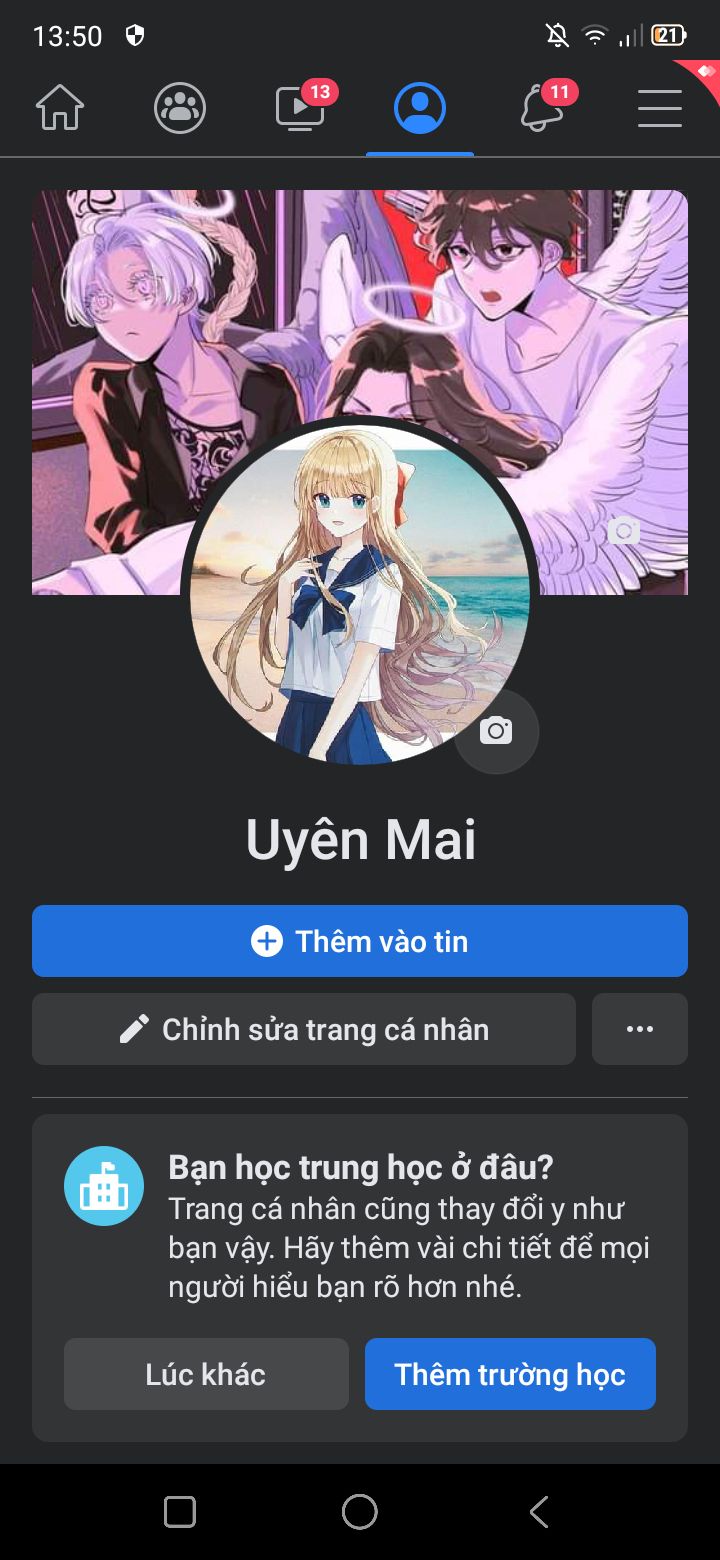Switch to the Watch video tab
720x1560 pixels.
300,108
